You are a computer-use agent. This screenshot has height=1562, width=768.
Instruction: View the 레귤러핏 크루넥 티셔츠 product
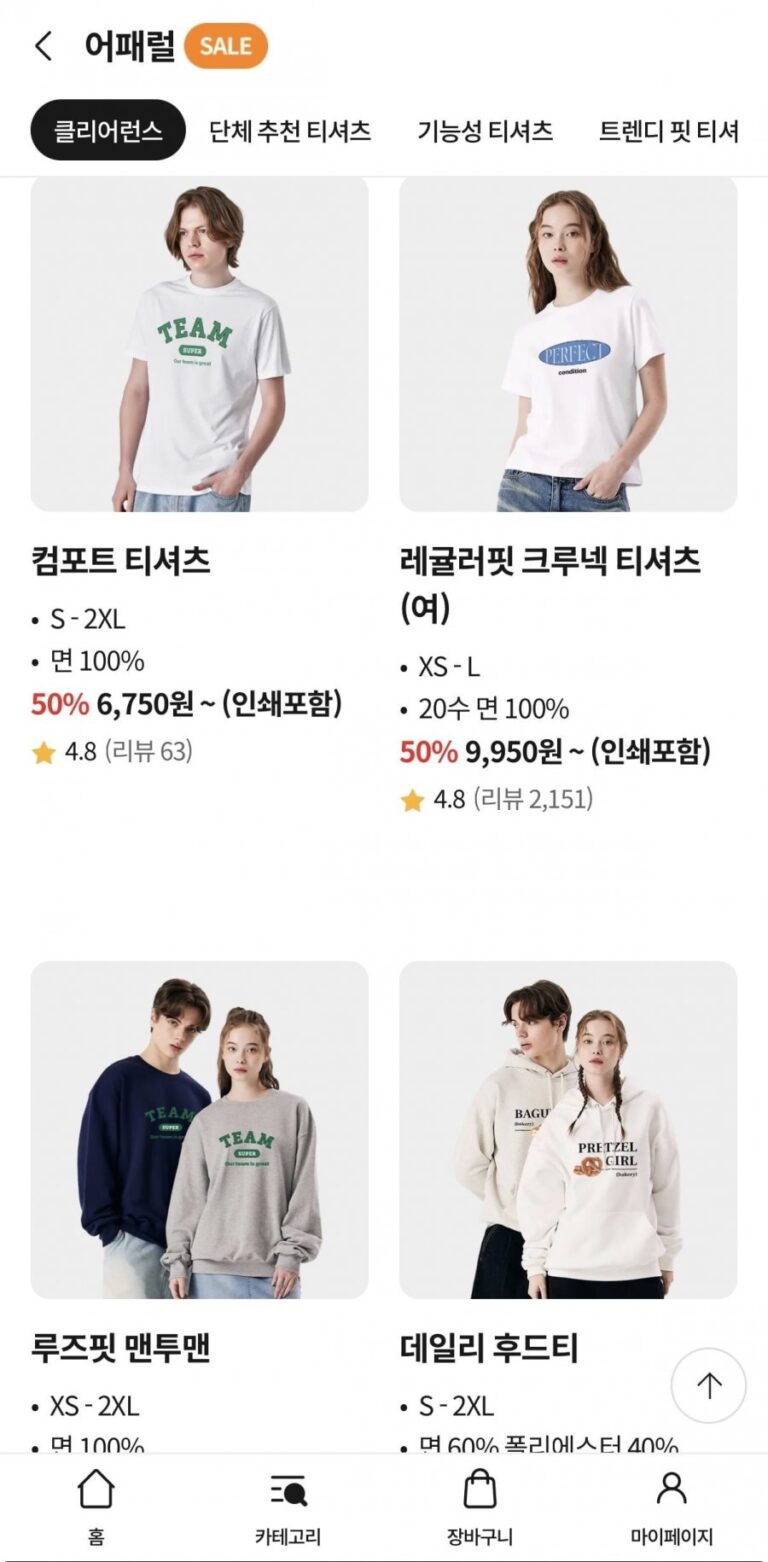coord(568,344)
